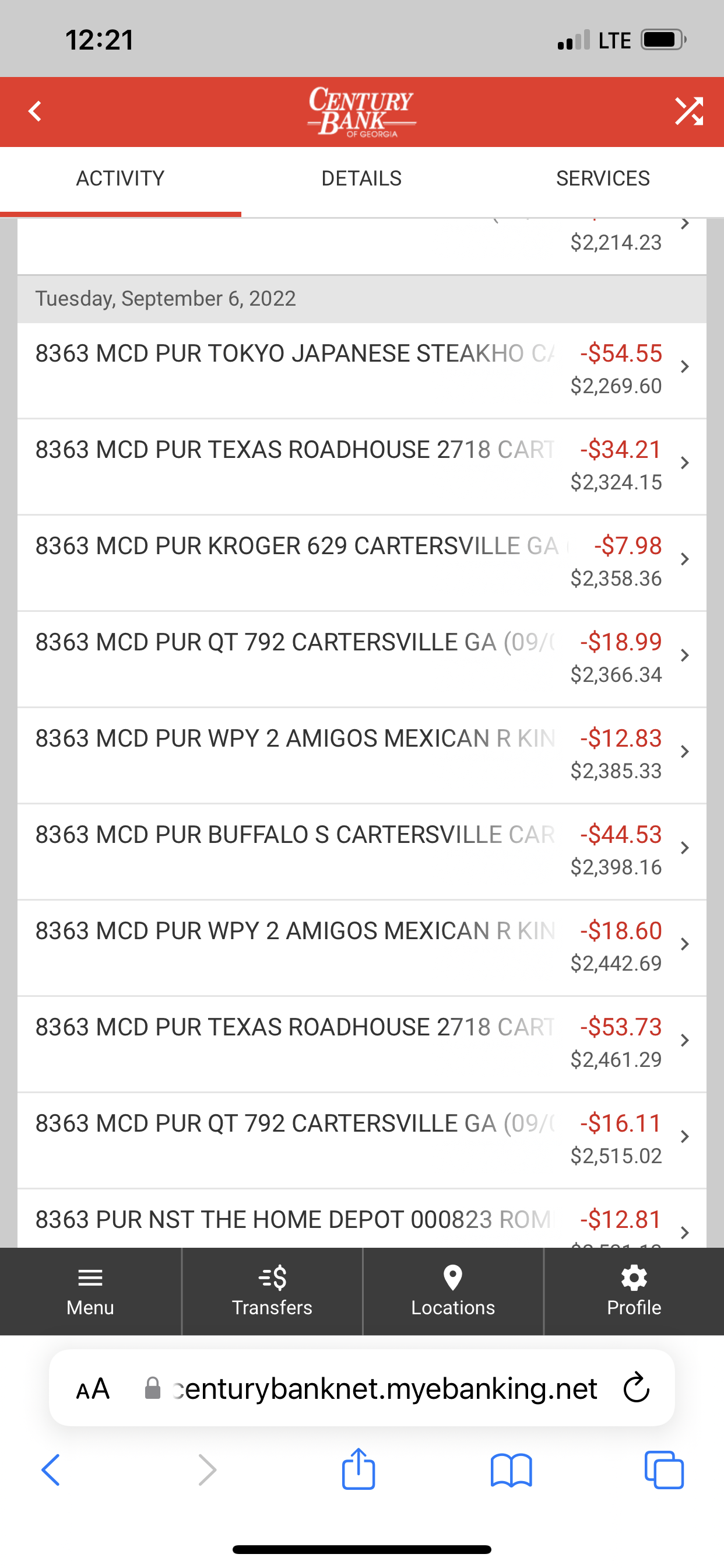724x1568 pixels.
Task: Switch to the Services tab
Action: [x=602, y=178]
